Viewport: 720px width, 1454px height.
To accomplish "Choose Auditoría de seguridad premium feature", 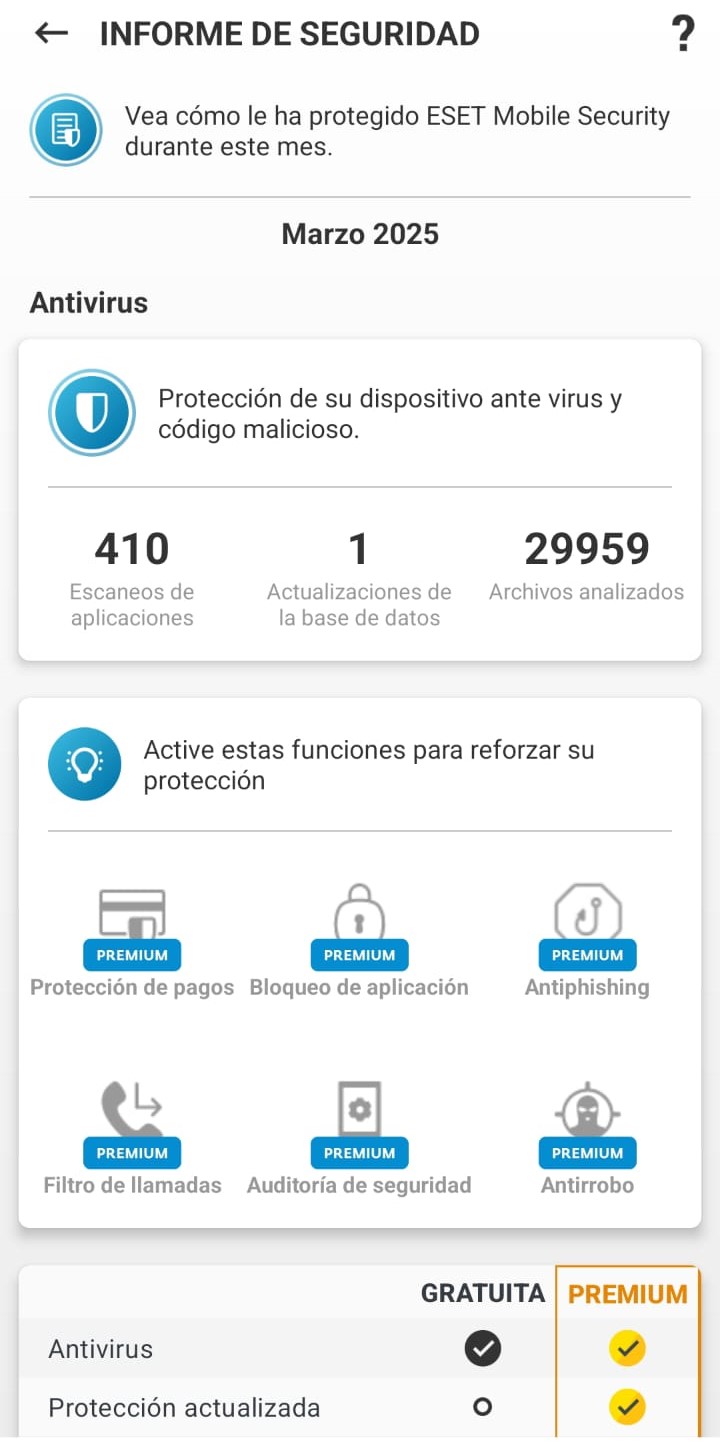I will [359, 1140].
